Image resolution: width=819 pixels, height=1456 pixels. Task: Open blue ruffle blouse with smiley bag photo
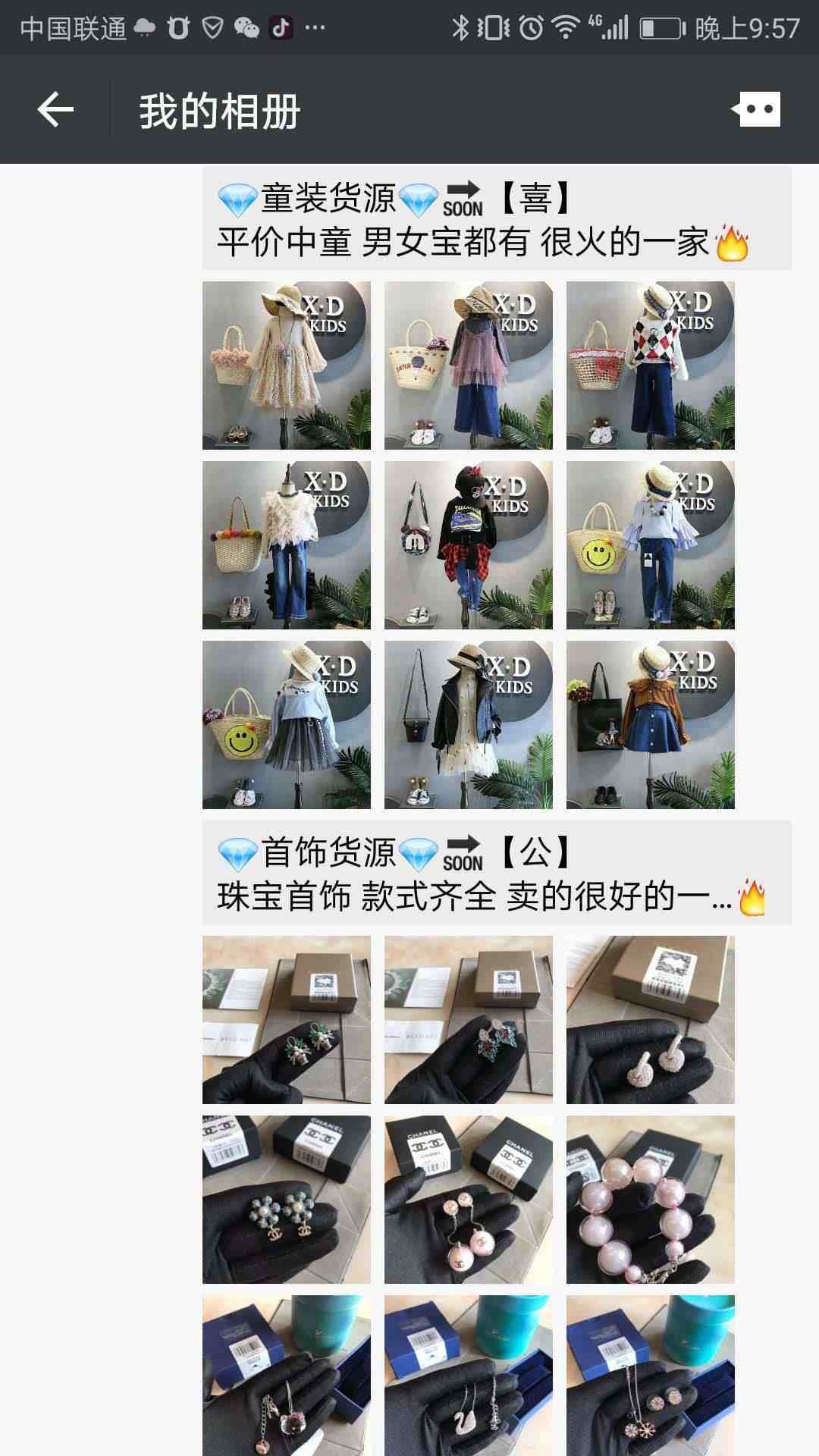point(650,544)
